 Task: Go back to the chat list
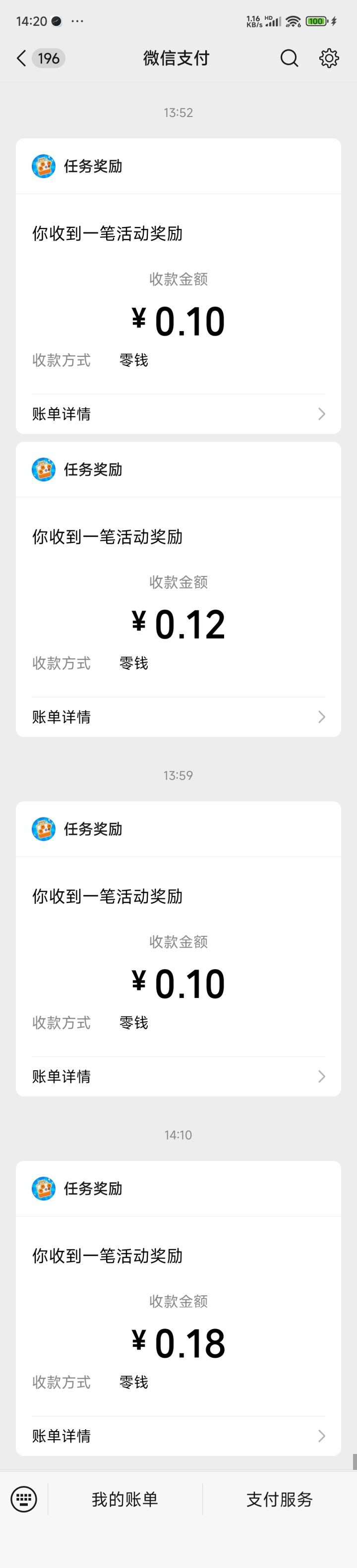coord(22,58)
